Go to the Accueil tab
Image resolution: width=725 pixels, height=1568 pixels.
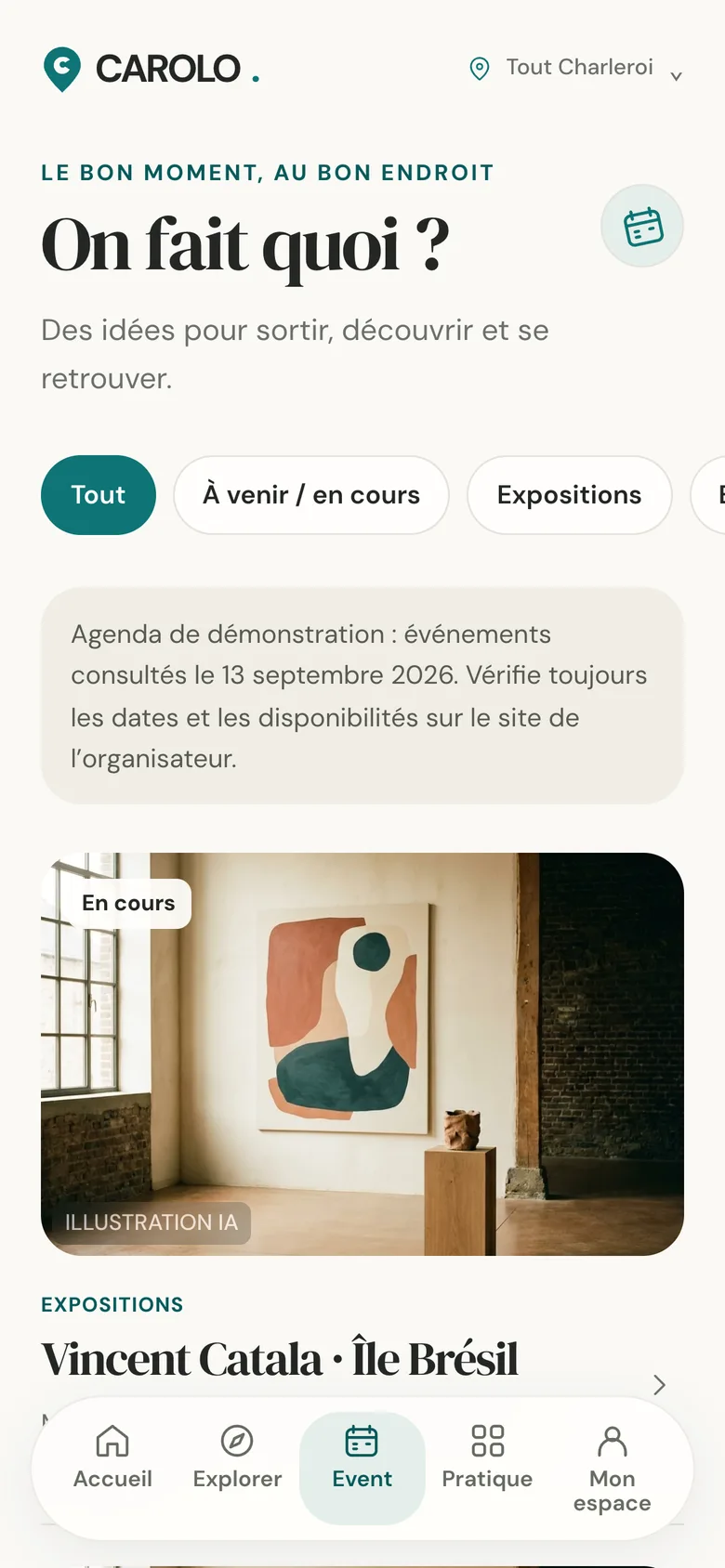[112, 1458]
